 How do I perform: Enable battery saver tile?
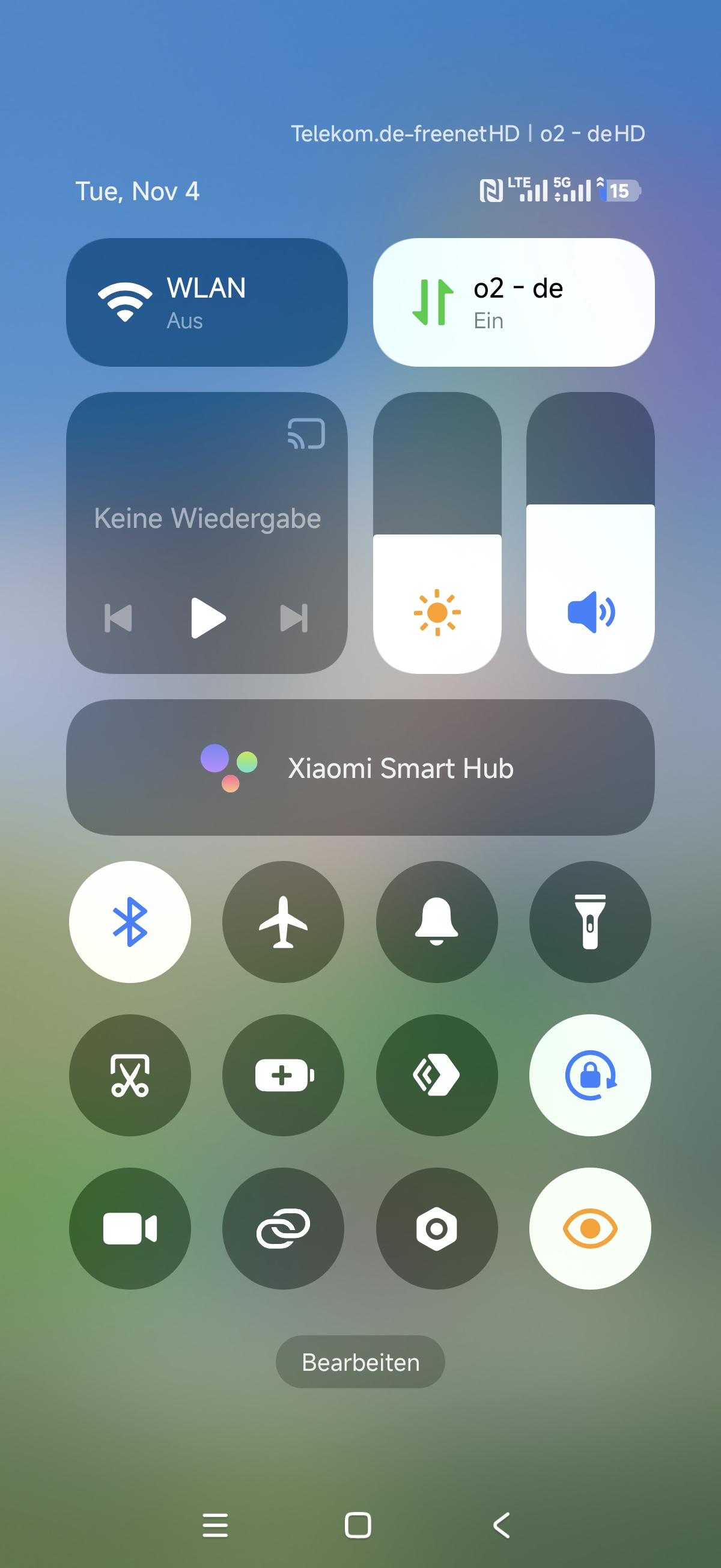pyautogui.click(x=283, y=1075)
